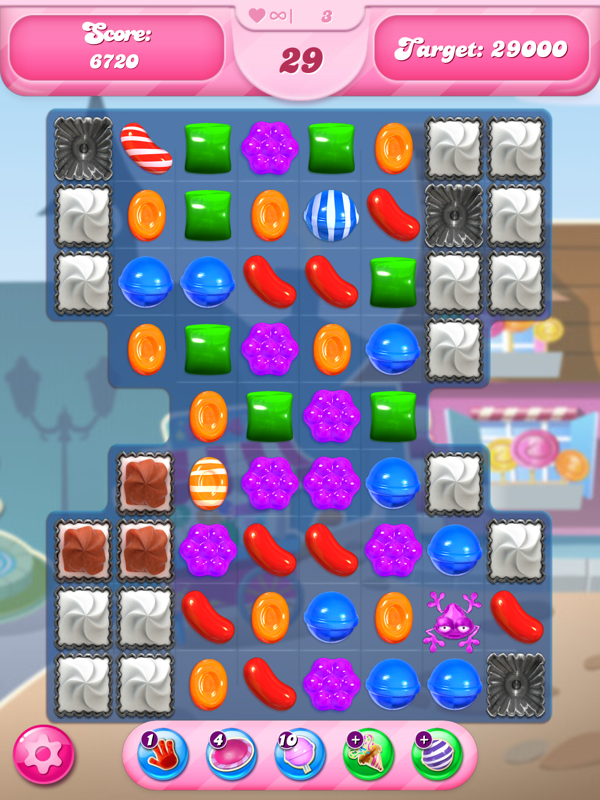The height and width of the screenshot is (800, 600).
Task: Open the pink gear settings menu
Action: point(43,754)
